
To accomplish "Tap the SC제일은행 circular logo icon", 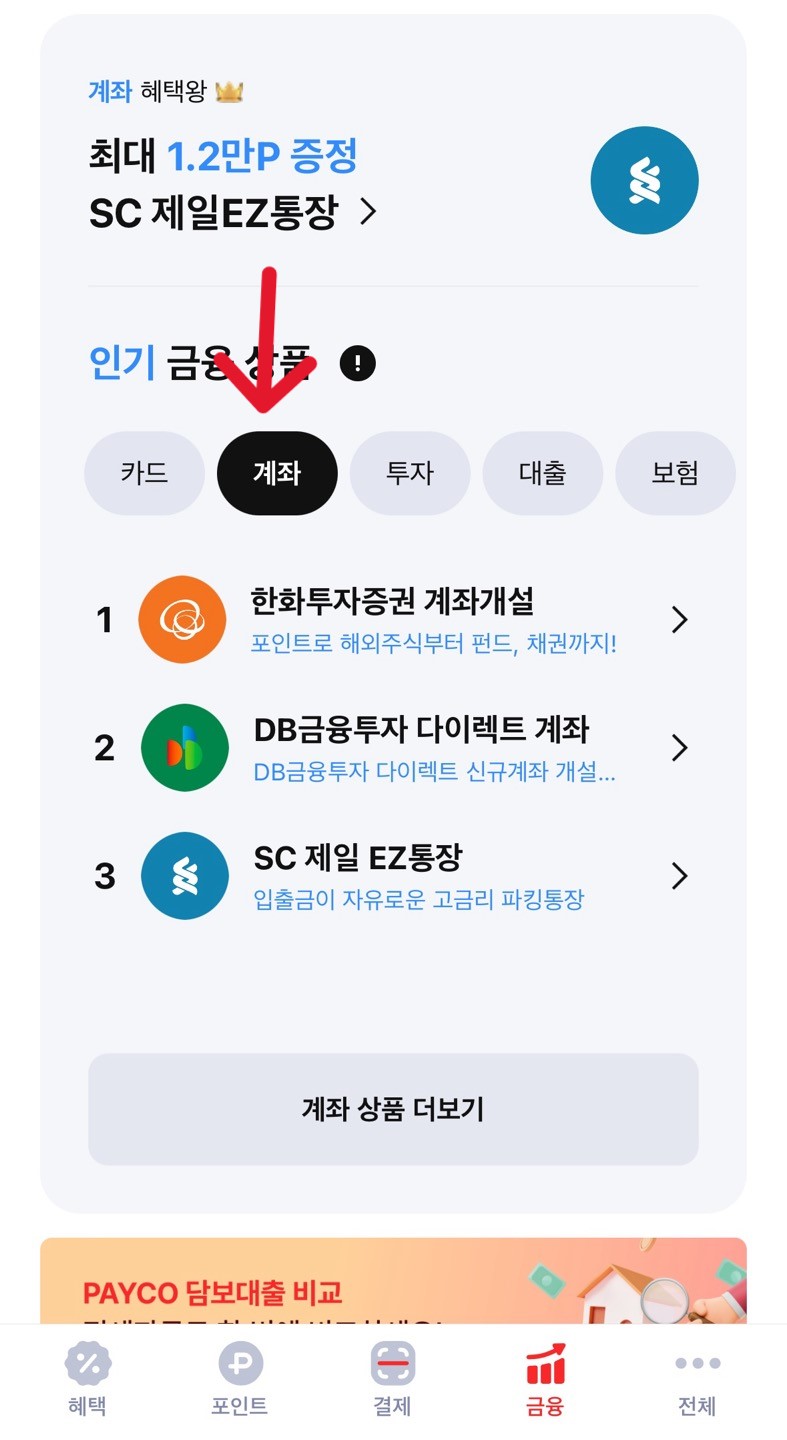I will pos(644,180).
